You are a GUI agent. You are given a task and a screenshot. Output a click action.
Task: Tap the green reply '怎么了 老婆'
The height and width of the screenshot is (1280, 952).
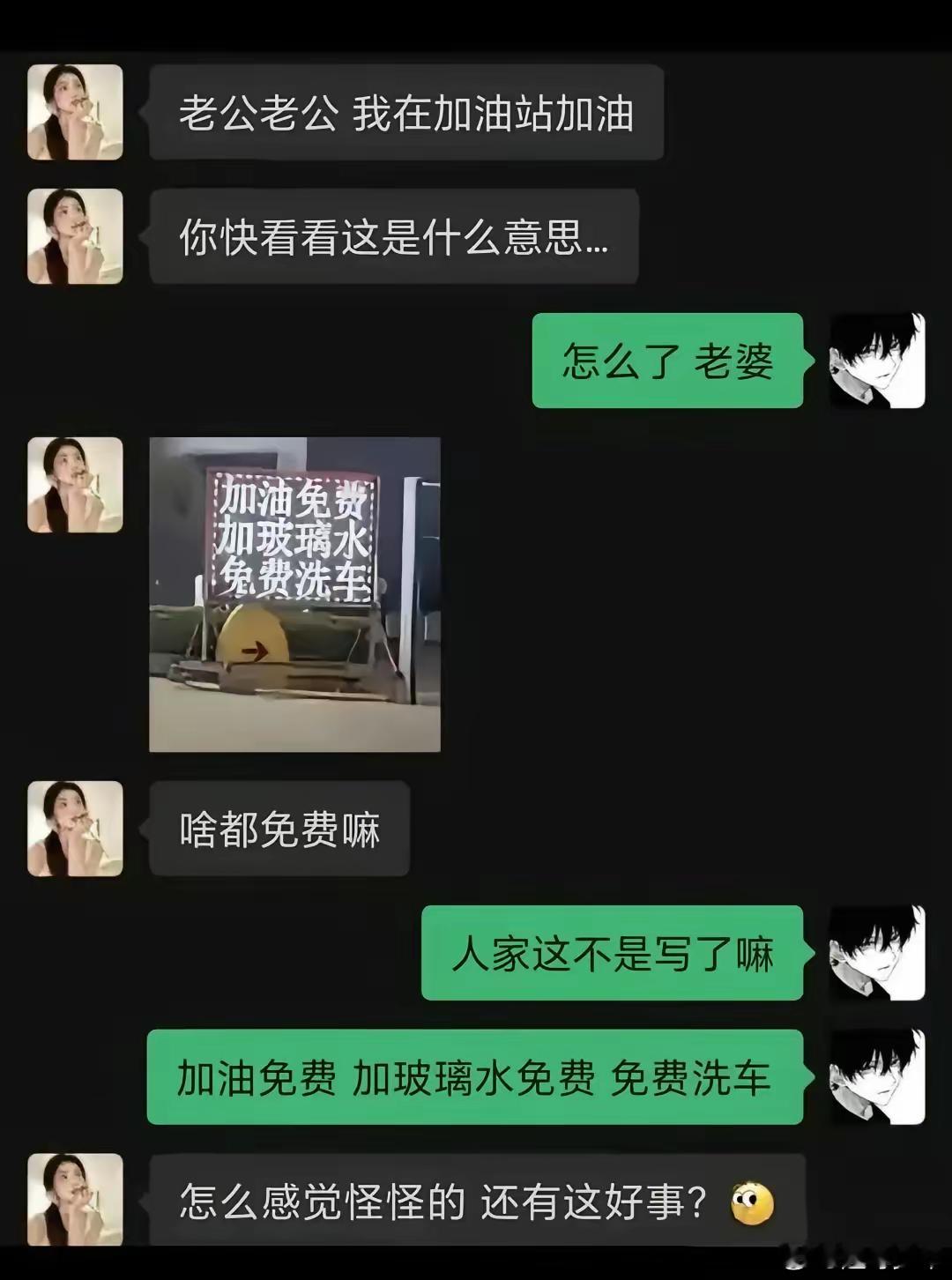click(x=667, y=361)
